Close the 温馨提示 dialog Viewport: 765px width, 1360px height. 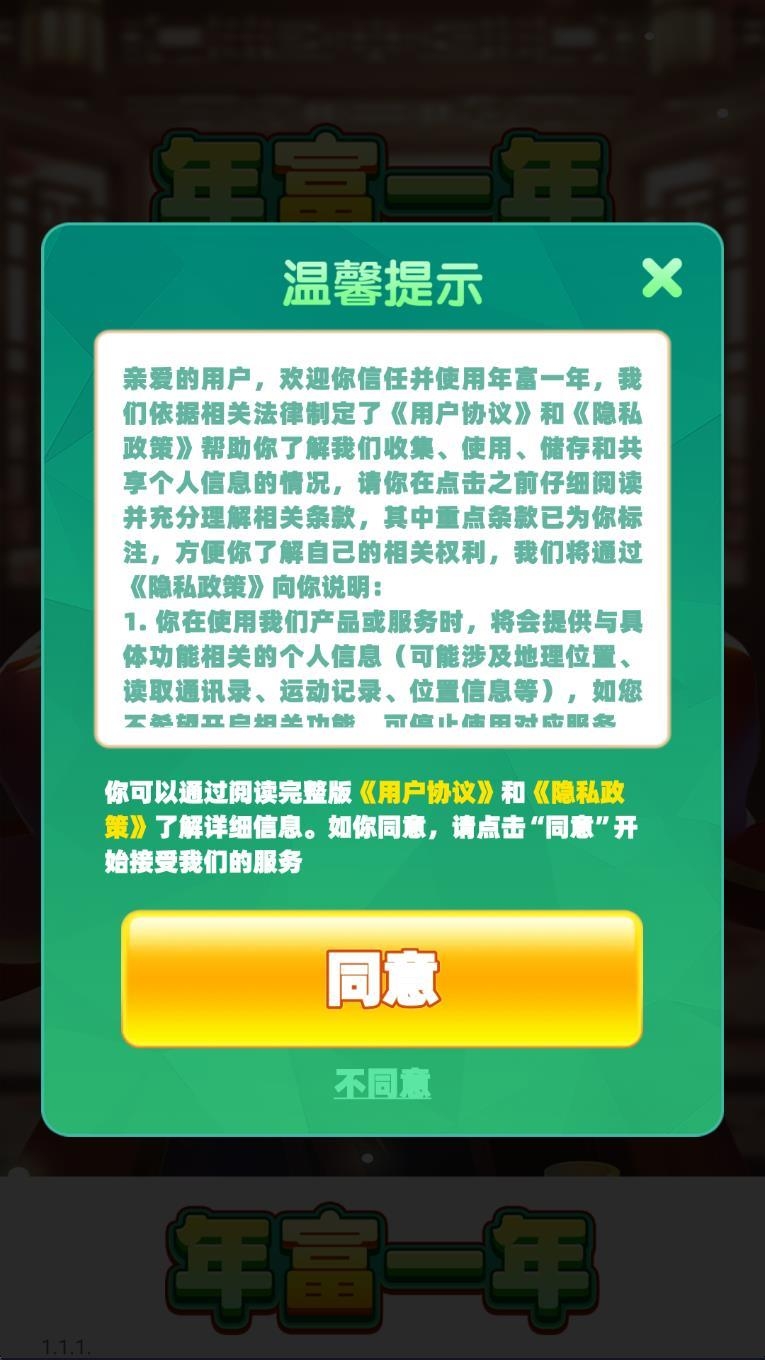pos(661,278)
